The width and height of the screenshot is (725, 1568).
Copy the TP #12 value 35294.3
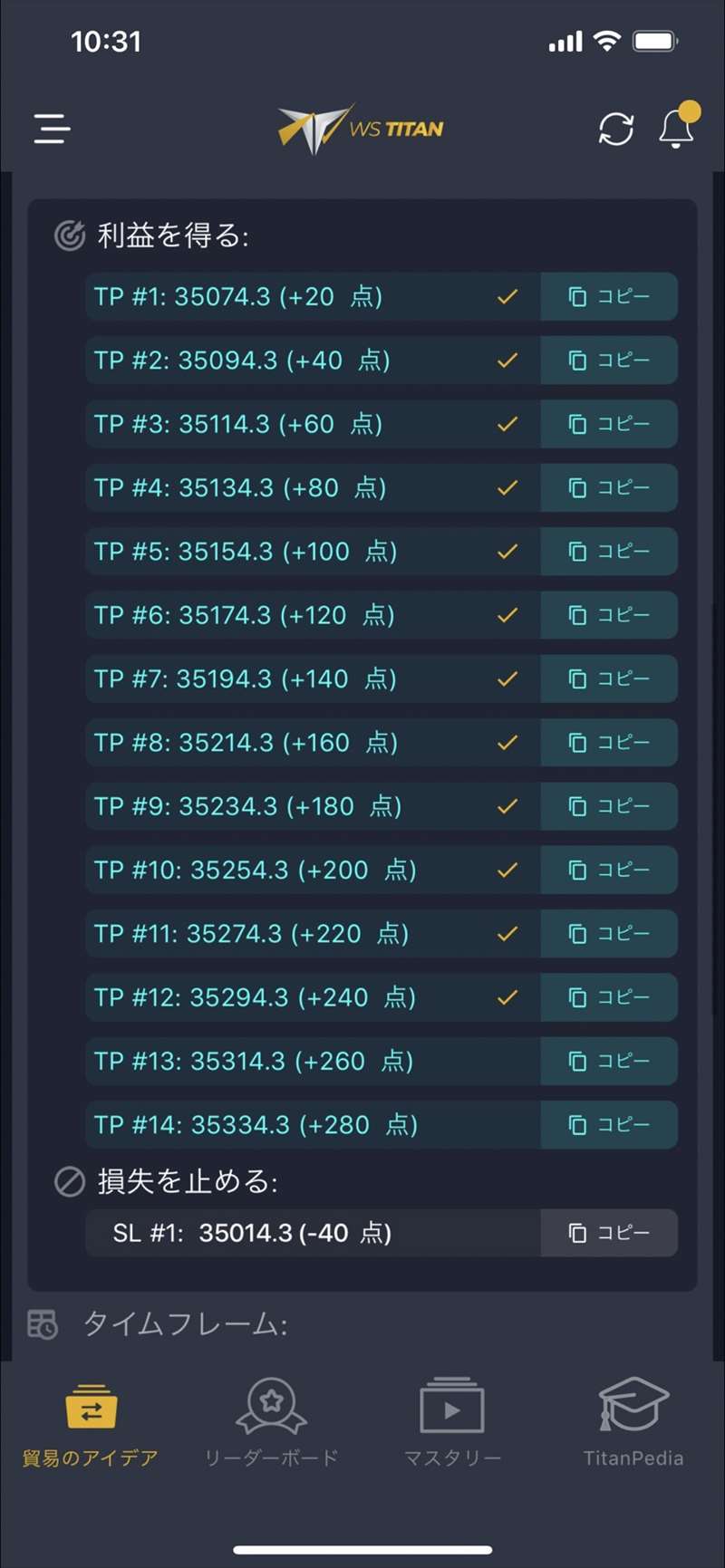[609, 996]
